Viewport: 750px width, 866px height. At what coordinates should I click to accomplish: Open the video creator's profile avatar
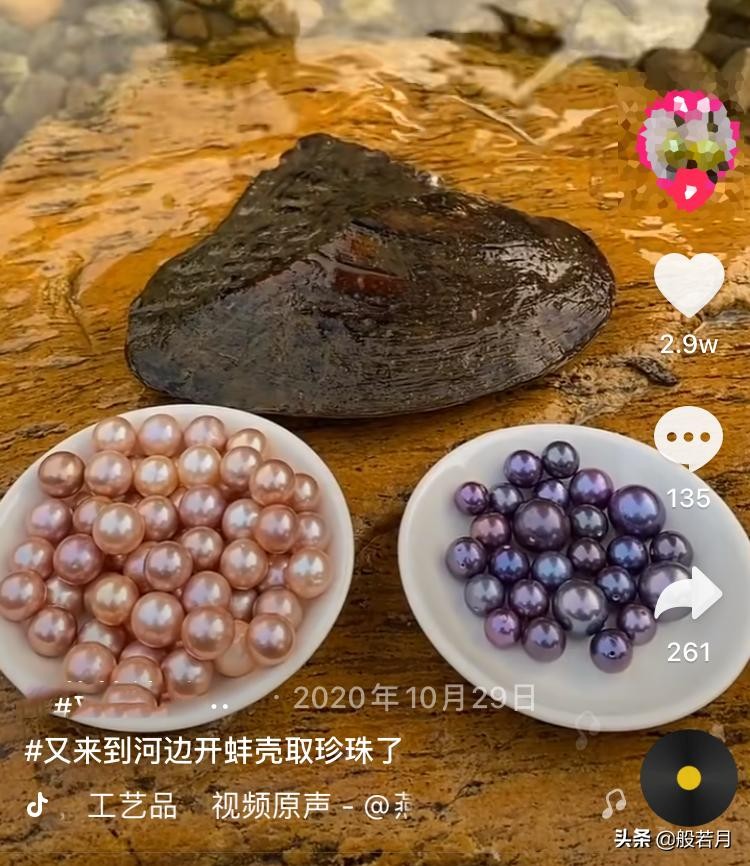(x=688, y=146)
